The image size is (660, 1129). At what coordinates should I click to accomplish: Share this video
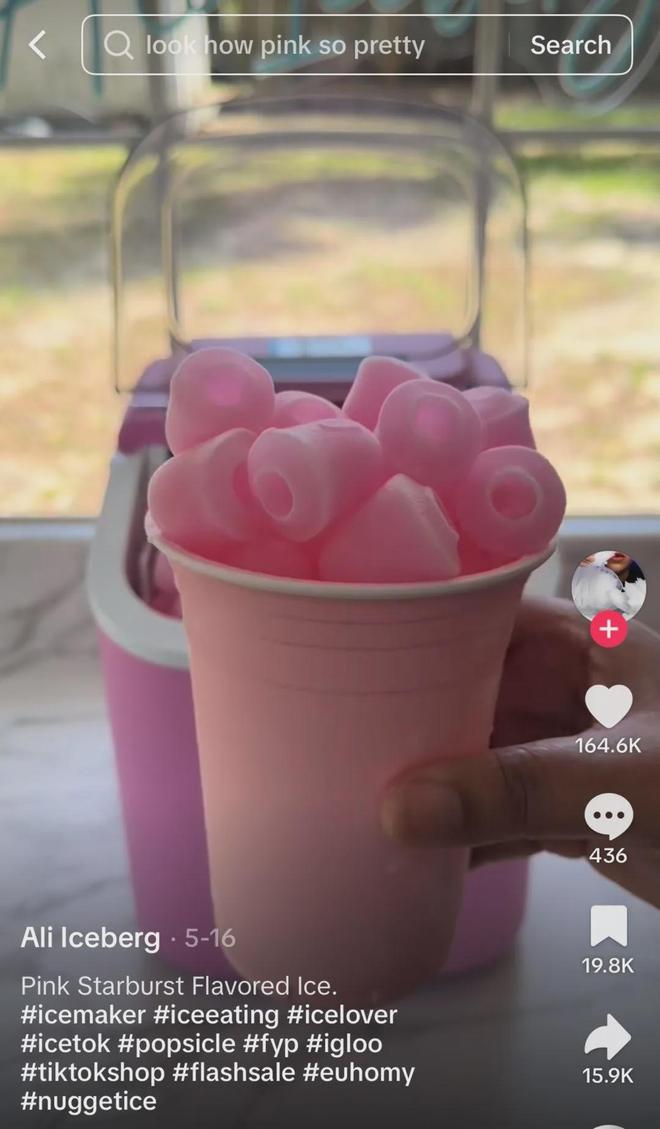coord(608,1037)
